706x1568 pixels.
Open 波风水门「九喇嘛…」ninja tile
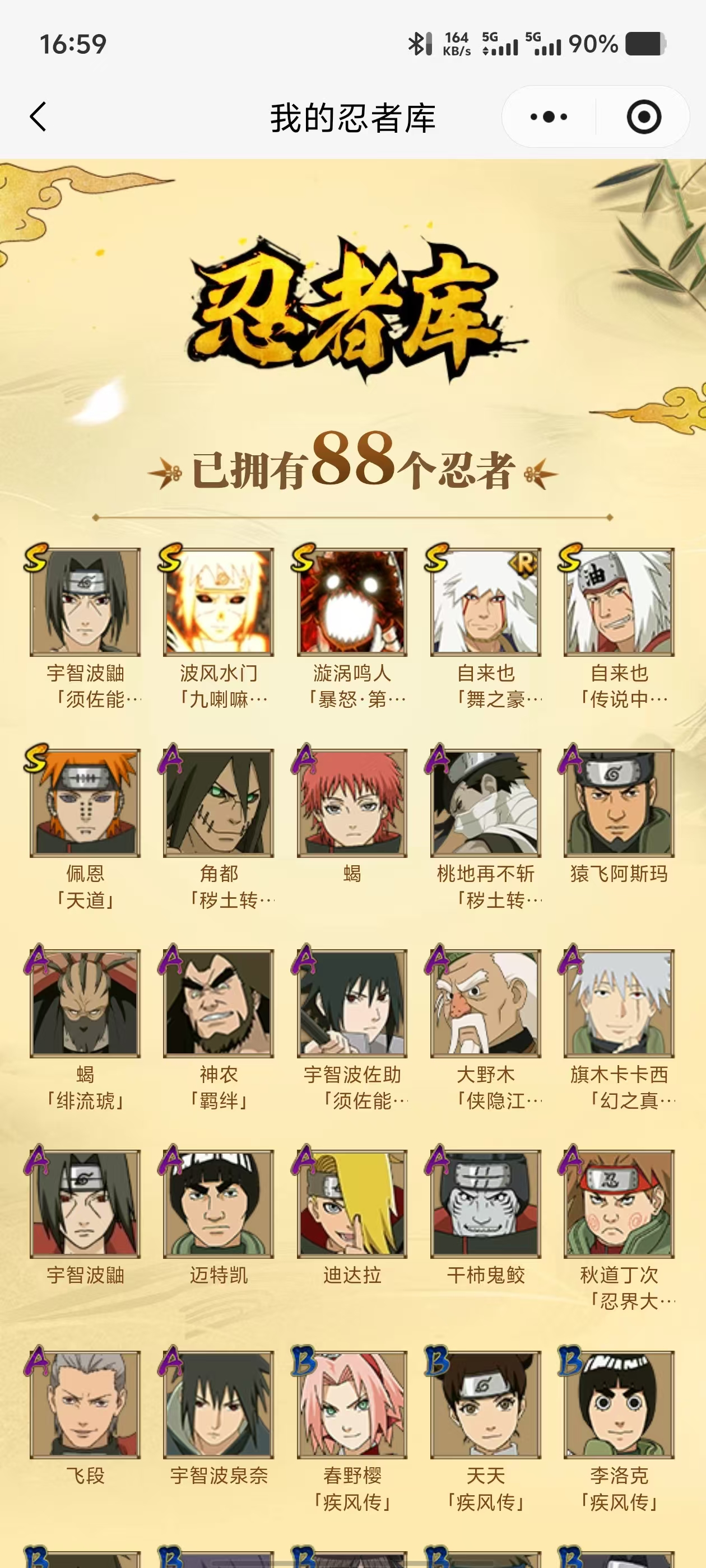pos(218,603)
